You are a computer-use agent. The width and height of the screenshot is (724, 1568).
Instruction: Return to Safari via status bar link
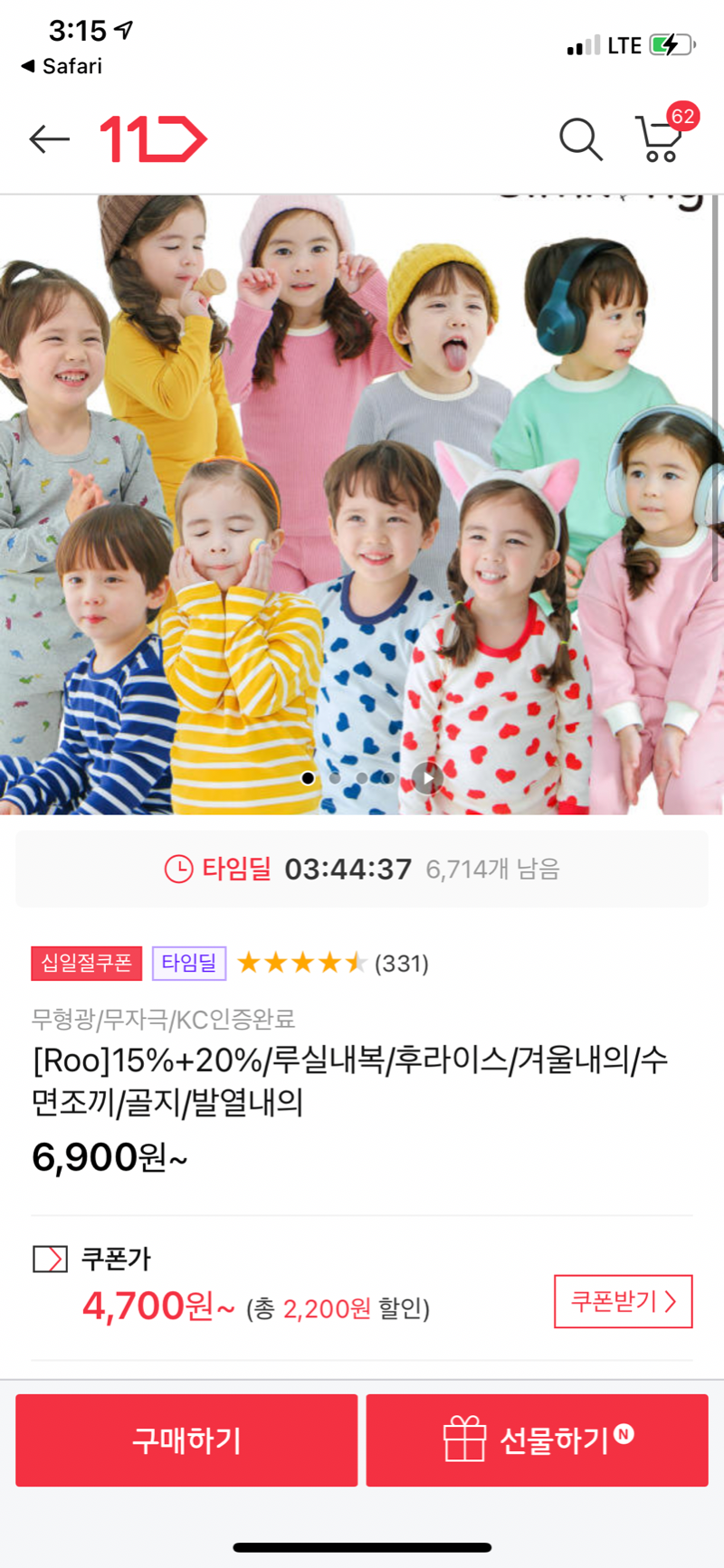(62, 66)
